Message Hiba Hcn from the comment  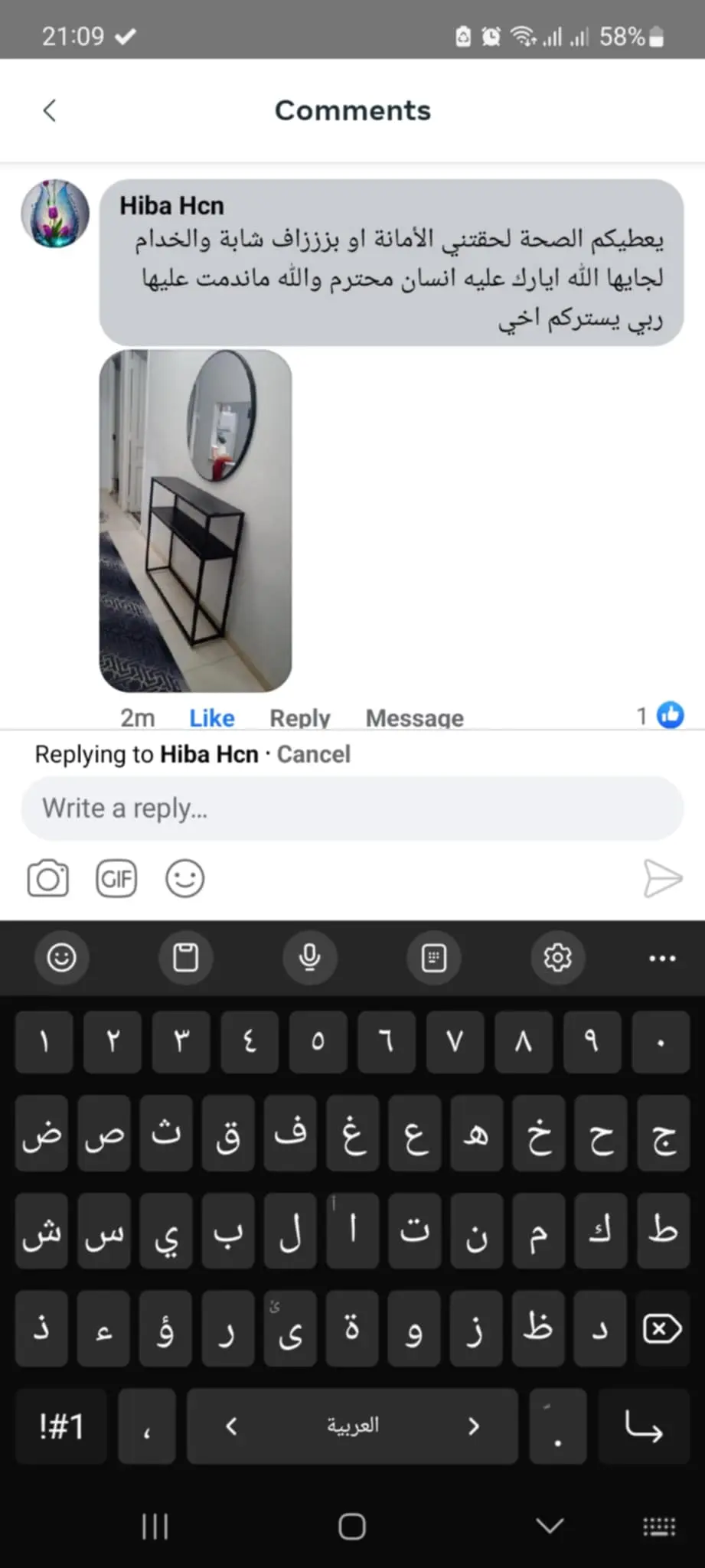point(414,717)
